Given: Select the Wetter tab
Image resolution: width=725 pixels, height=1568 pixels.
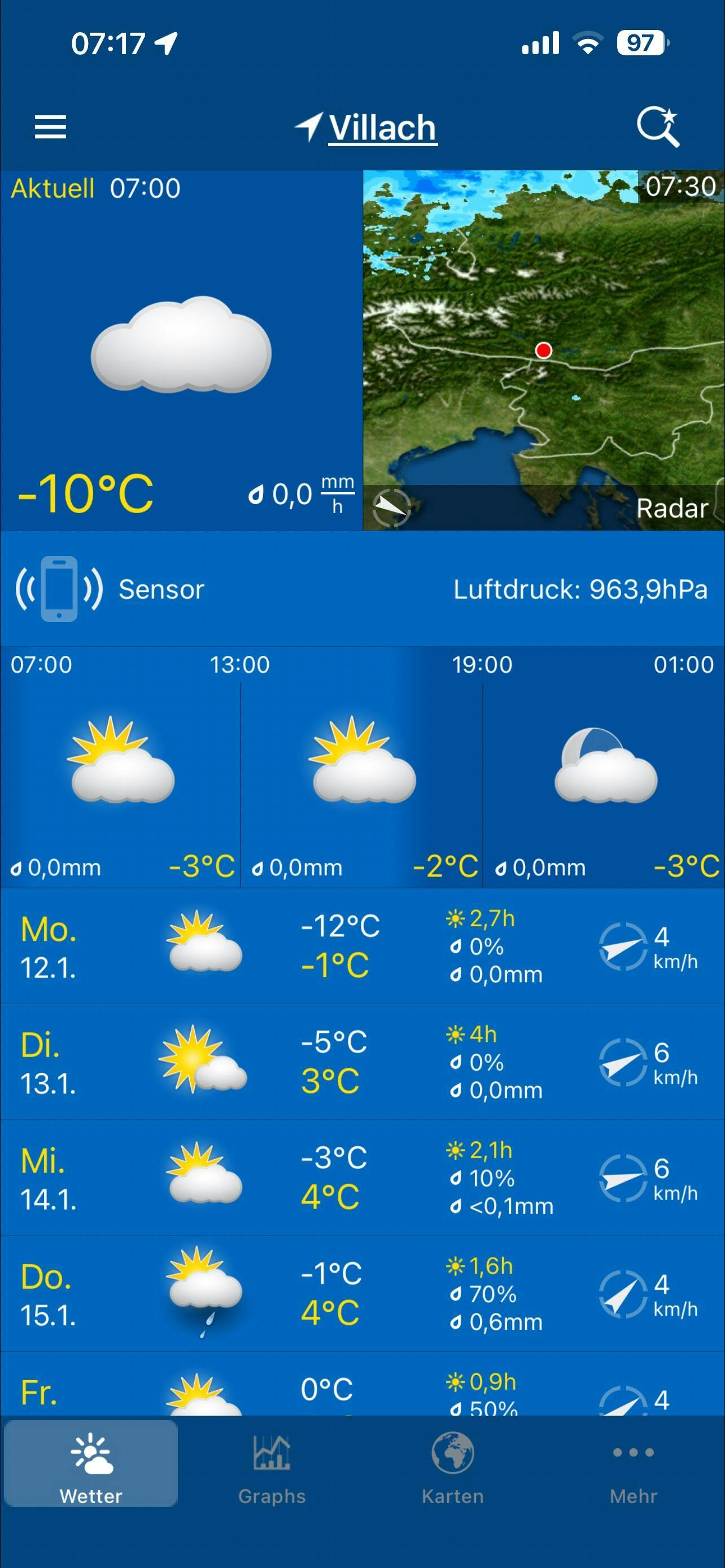Looking at the screenshot, I should pos(91,1468).
